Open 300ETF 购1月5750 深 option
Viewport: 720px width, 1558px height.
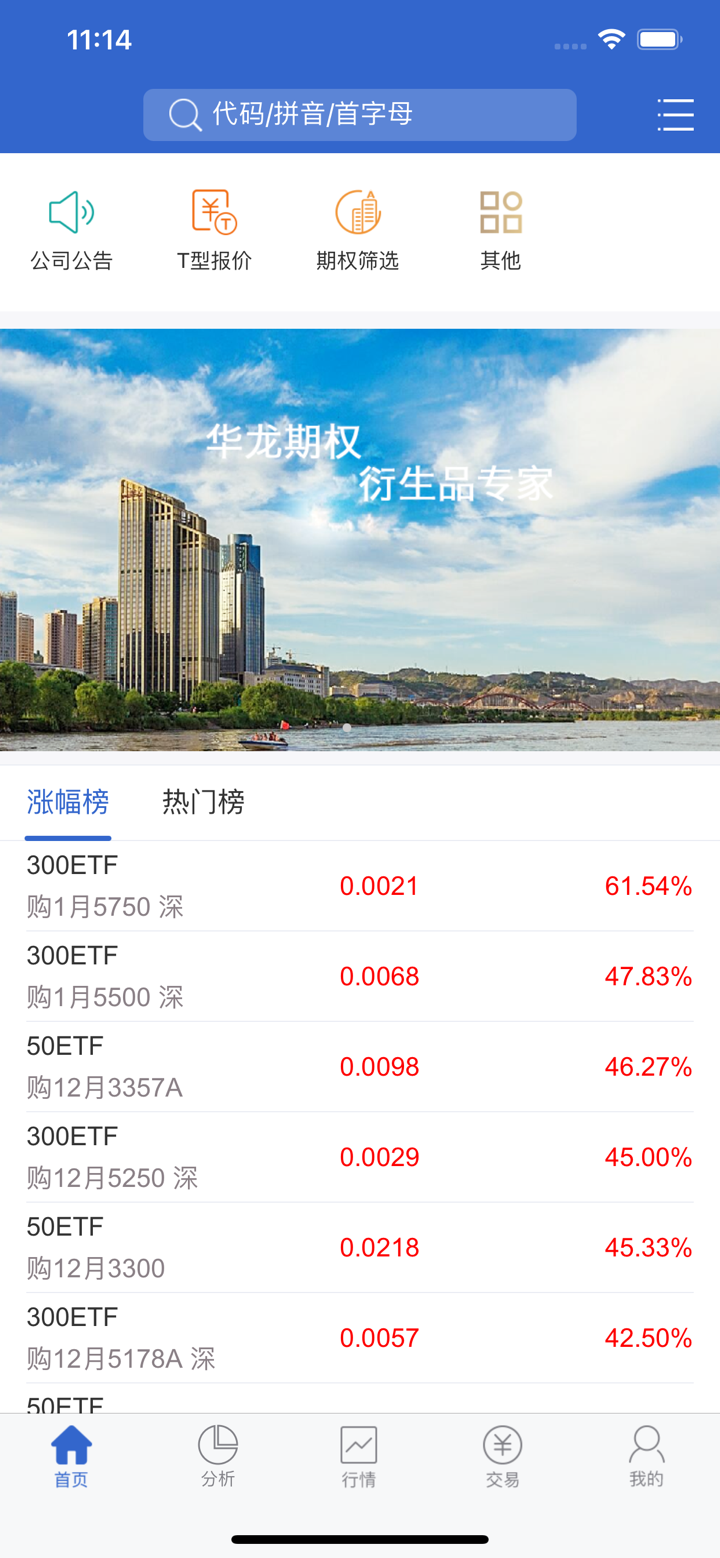click(359, 886)
